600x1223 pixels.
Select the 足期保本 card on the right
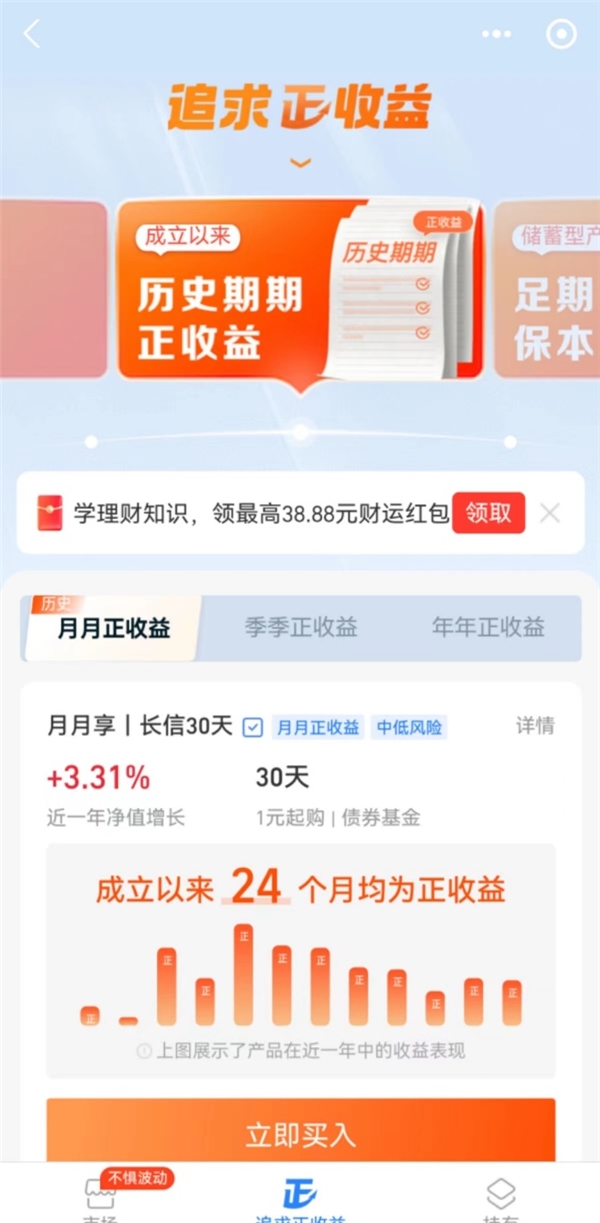click(547, 290)
